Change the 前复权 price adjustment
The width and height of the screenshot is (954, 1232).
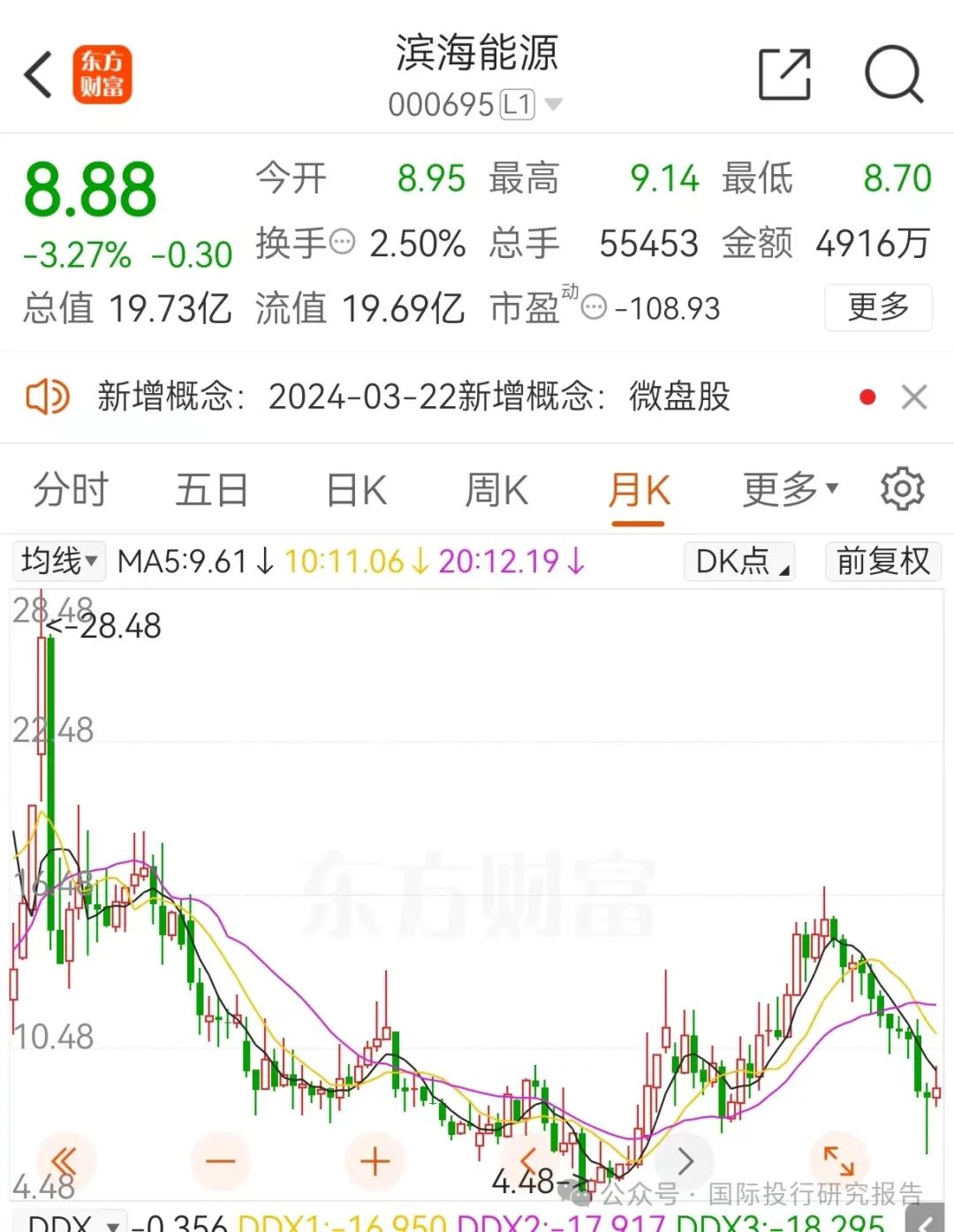(x=882, y=561)
